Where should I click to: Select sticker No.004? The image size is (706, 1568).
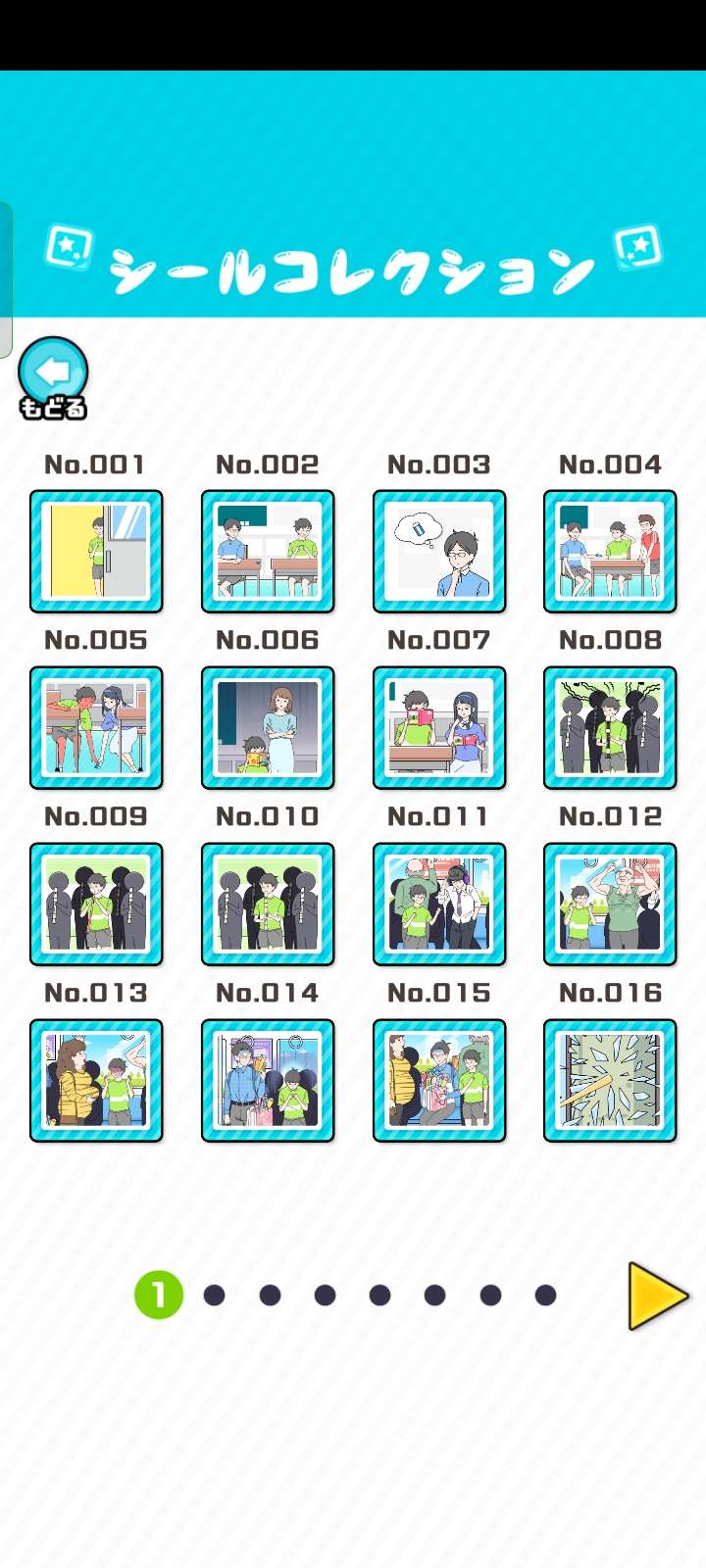(610, 552)
